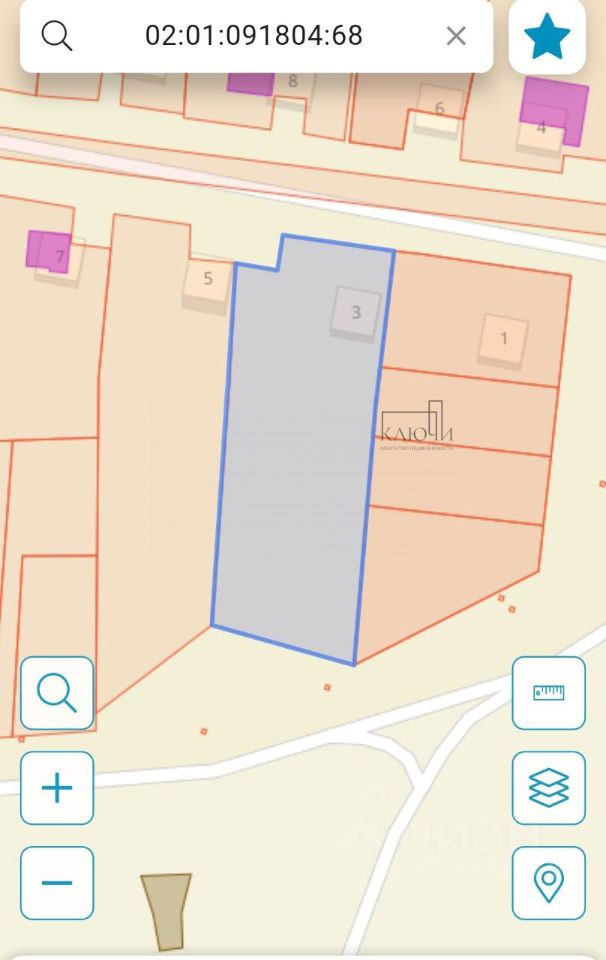
Task: Tap the cadastral number search field
Action: point(254,36)
